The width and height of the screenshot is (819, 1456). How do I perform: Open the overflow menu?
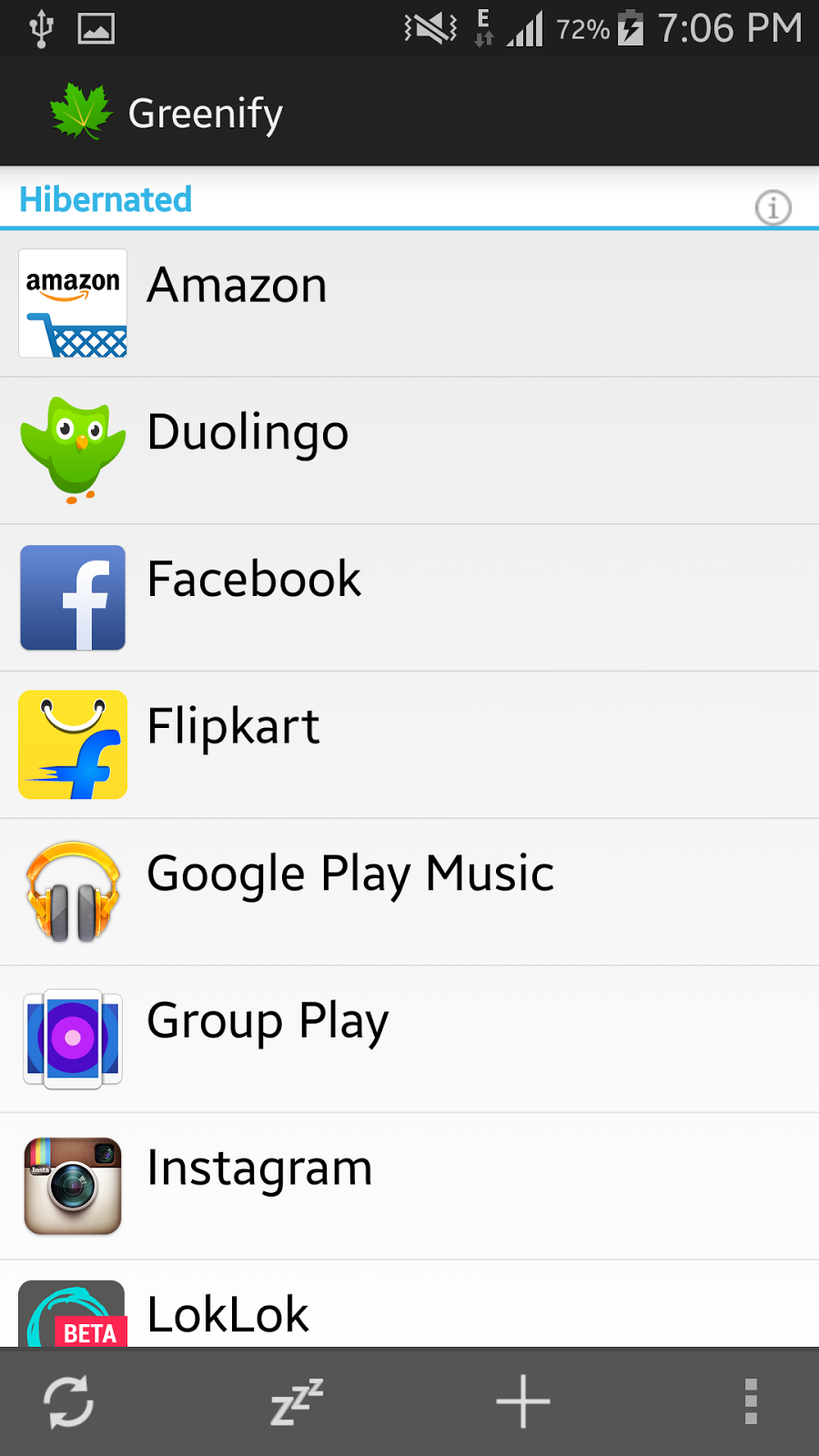pyautogui.click(x=751, y=1401)
